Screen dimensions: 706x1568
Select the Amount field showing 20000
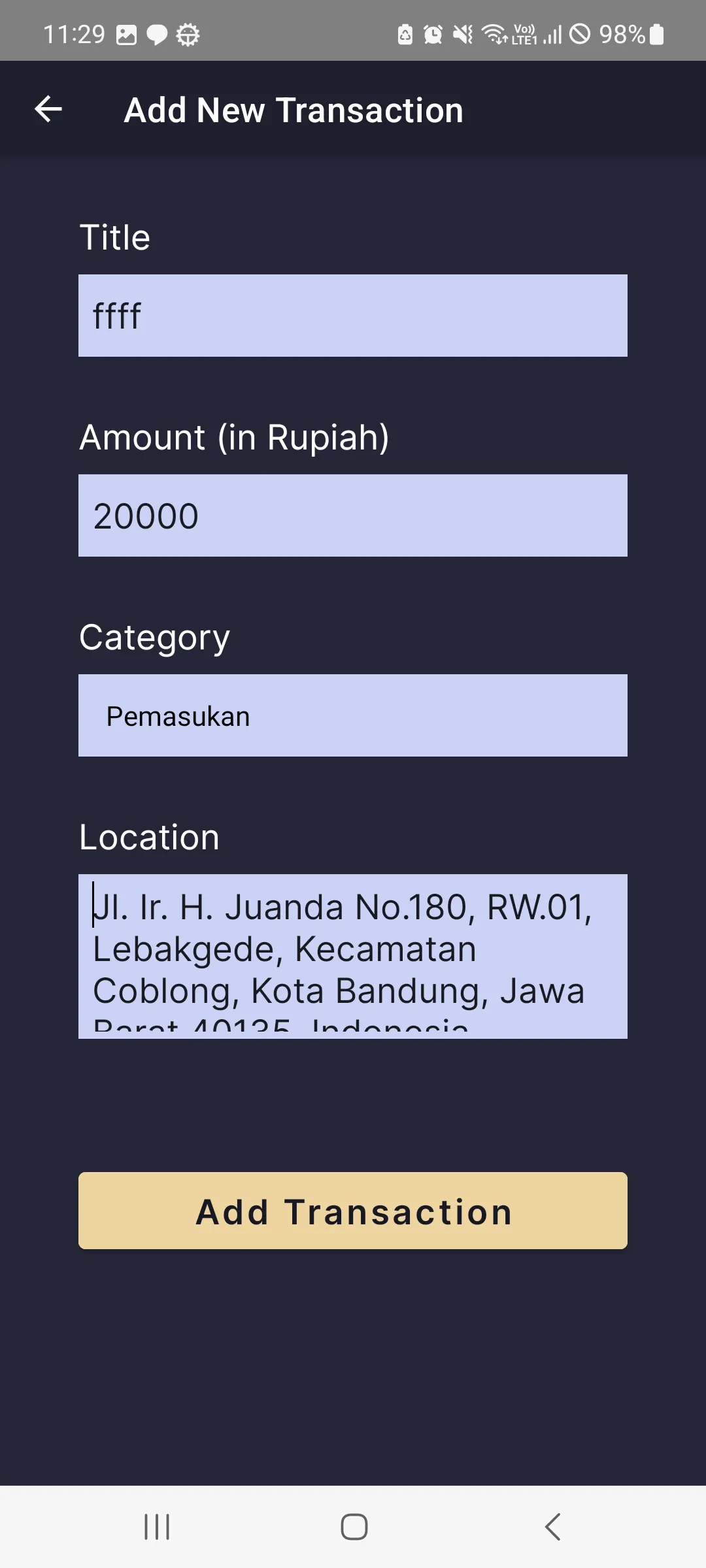(x=353, y=515)
